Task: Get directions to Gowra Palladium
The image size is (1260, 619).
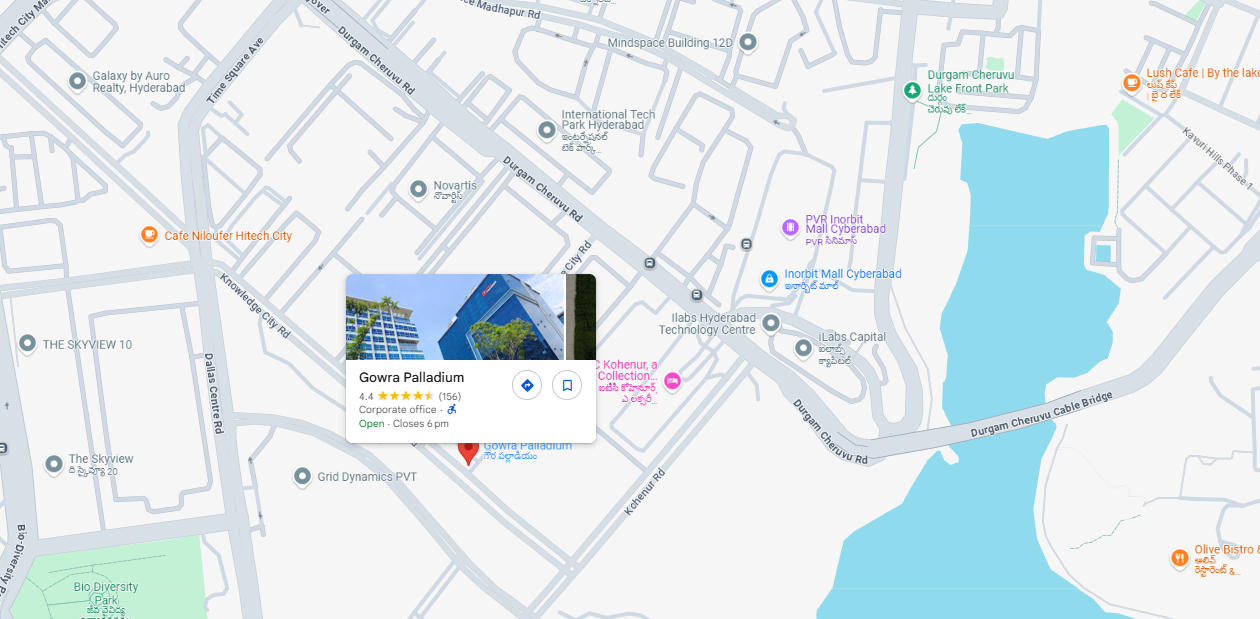Action: pyautogui.click(x=527, y=385)
